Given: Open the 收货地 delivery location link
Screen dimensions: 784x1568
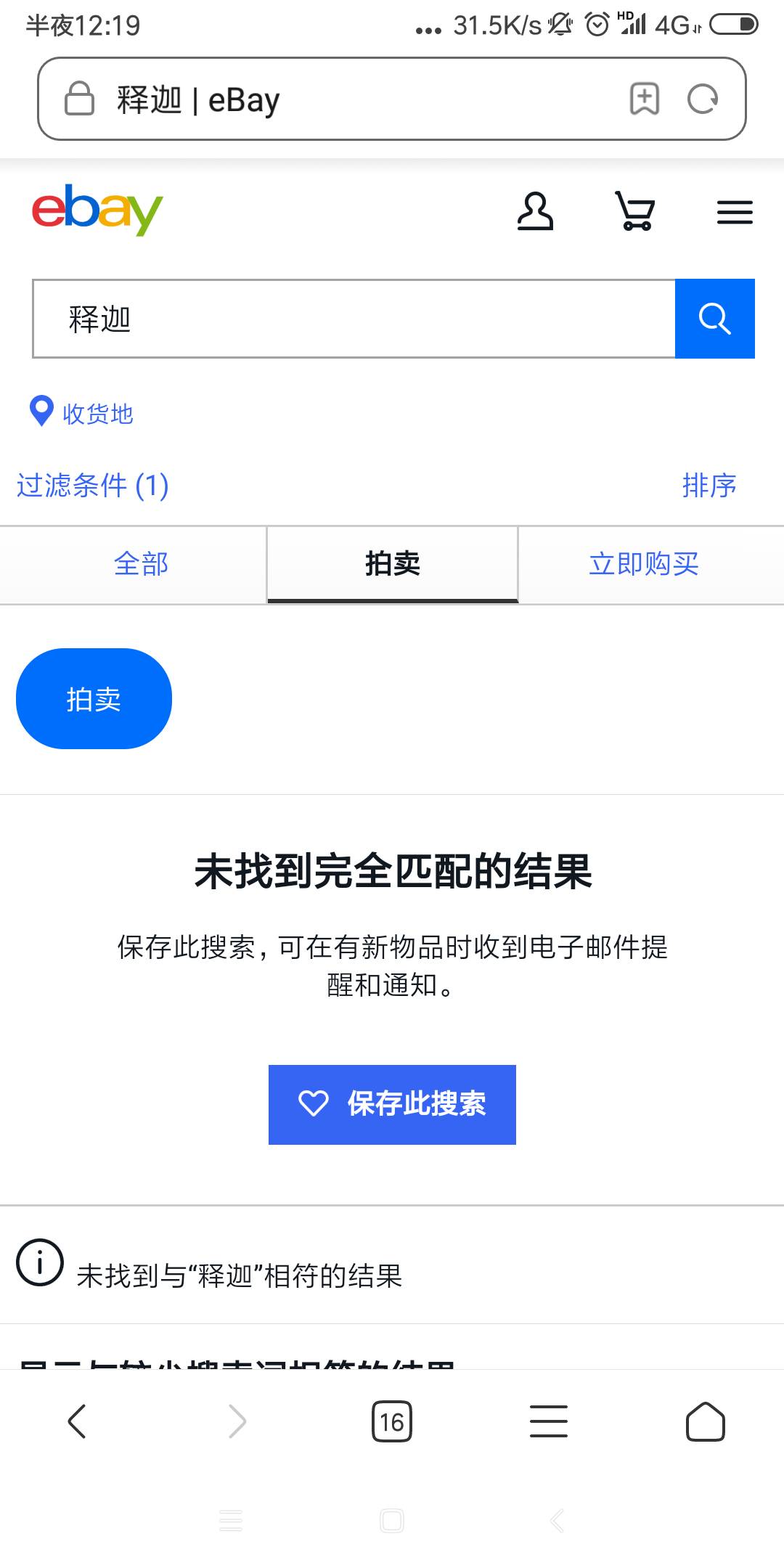Looking at the screenshot, I should click(81, 412).
